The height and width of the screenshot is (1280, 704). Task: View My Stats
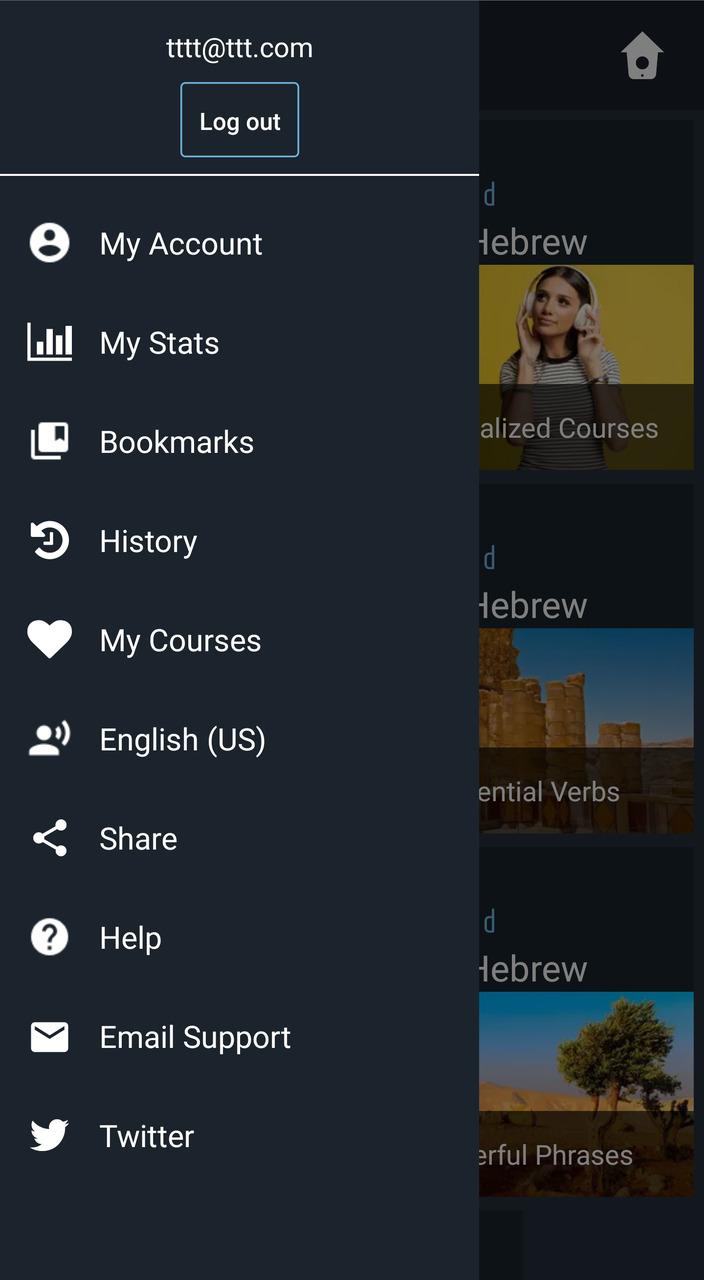point(158,343)
